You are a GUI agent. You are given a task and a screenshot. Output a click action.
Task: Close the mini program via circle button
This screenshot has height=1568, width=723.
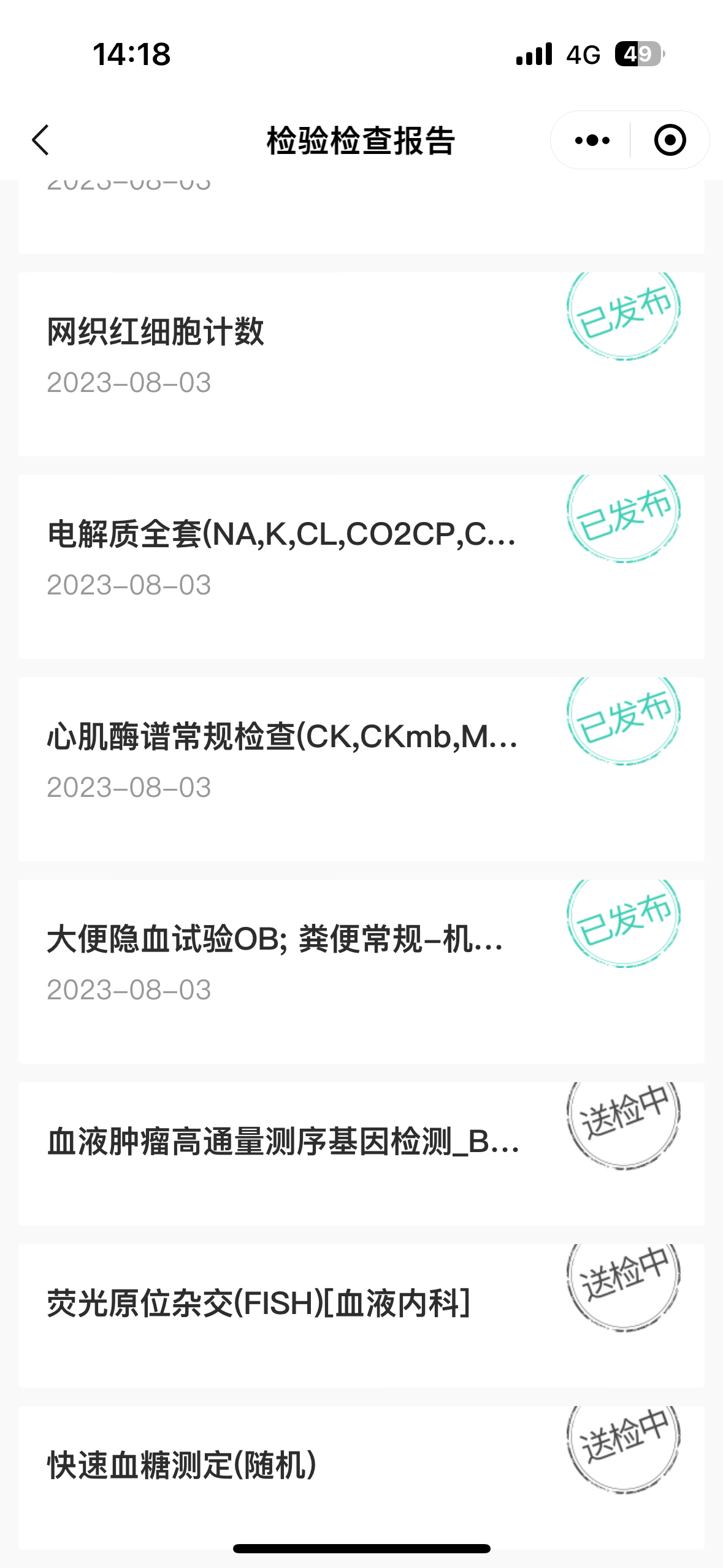point(670,140)
